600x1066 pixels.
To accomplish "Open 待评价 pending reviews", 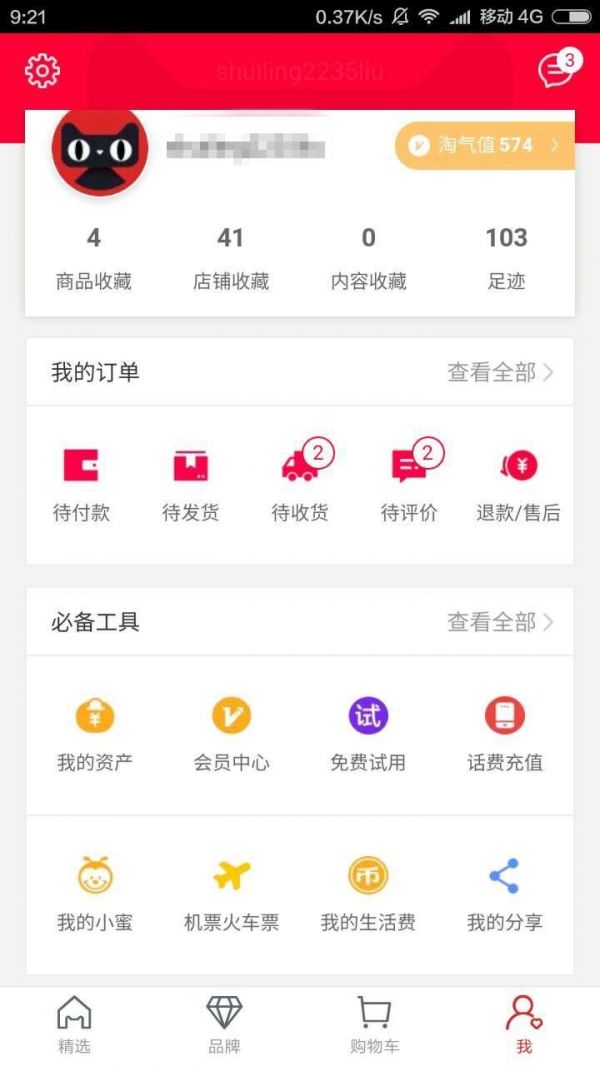I will [409, 485].
